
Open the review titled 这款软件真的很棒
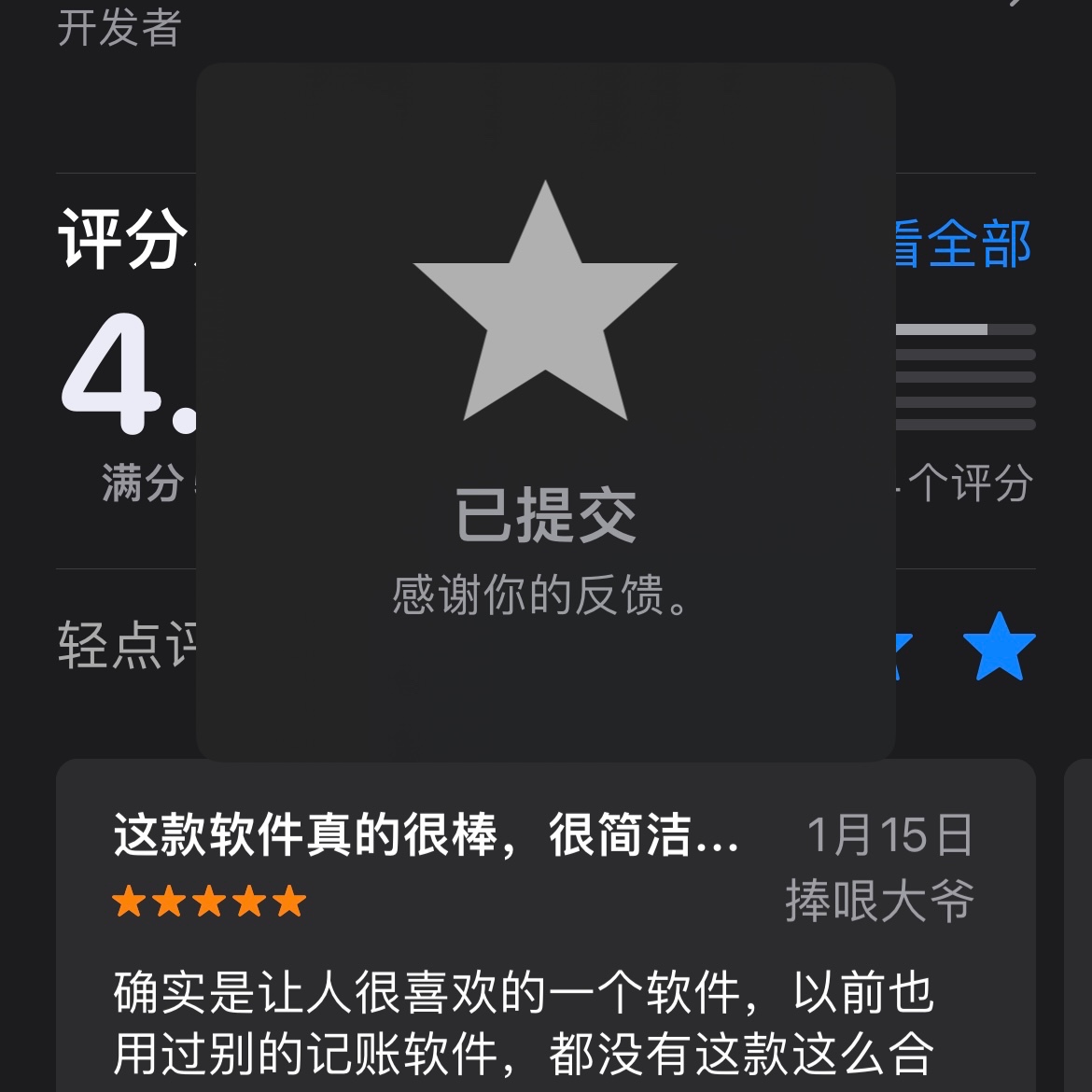click(426, 834)
